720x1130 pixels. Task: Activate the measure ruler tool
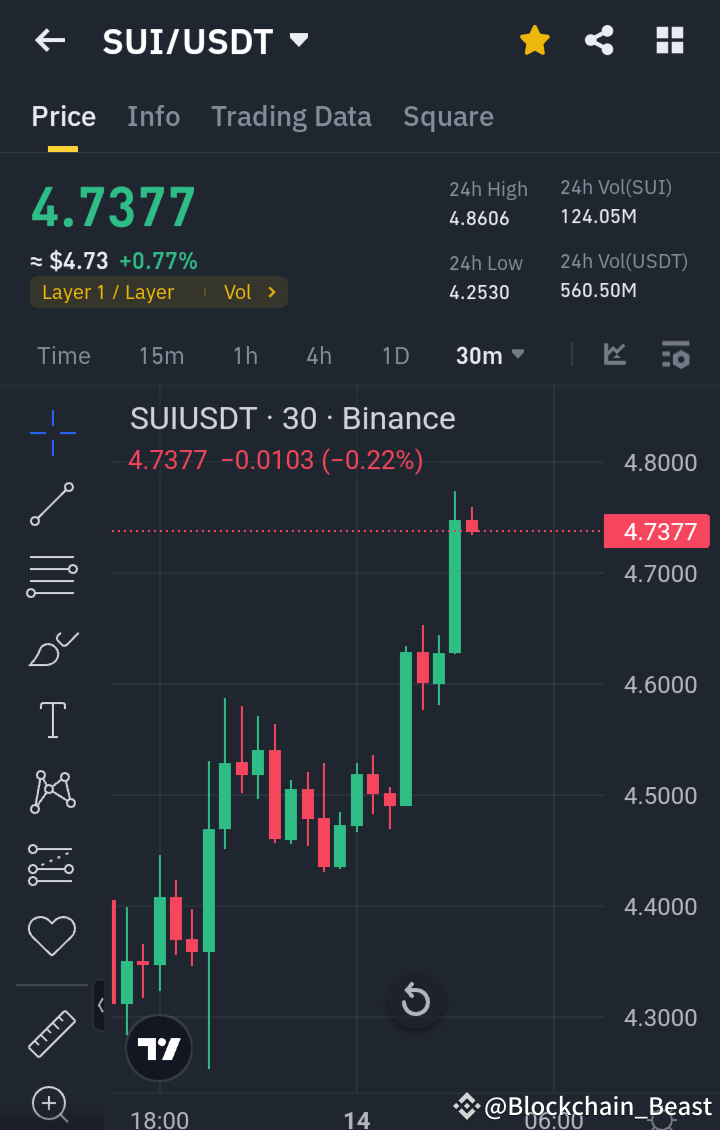51,1032
